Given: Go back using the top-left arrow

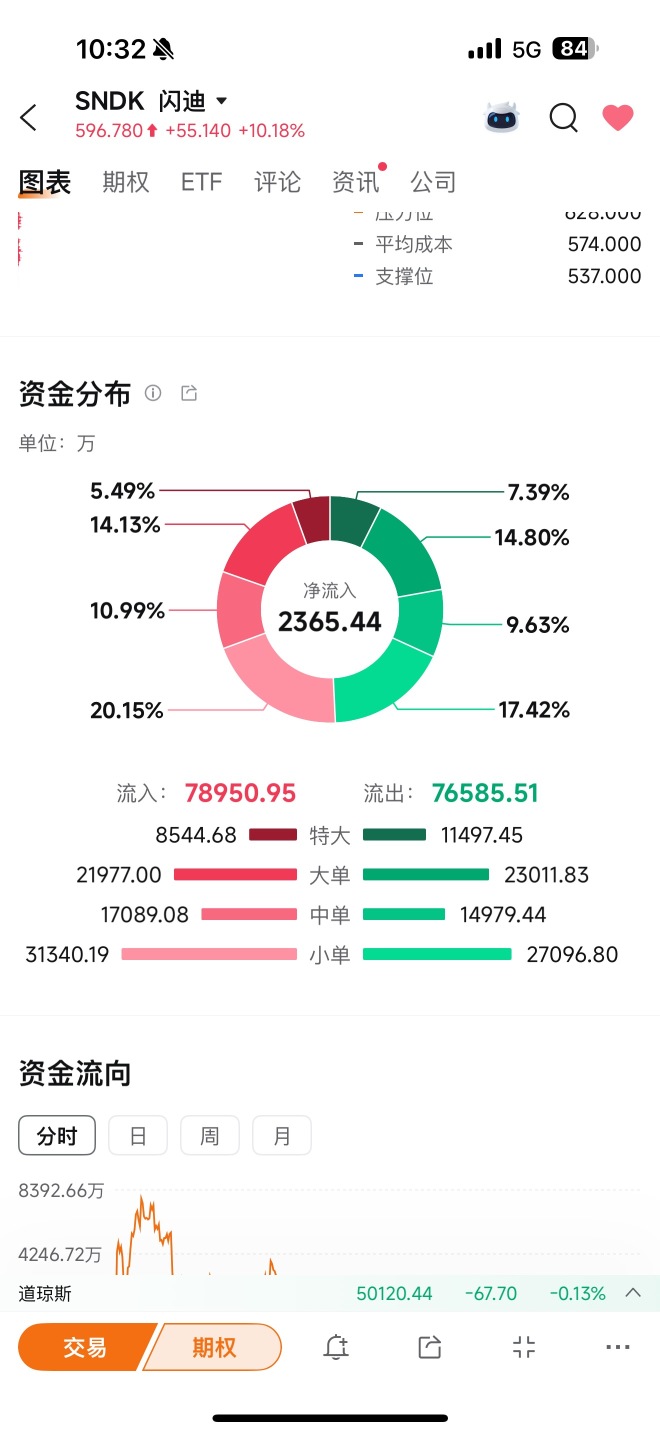Looking at the screenshot, I should pos(28,117).
